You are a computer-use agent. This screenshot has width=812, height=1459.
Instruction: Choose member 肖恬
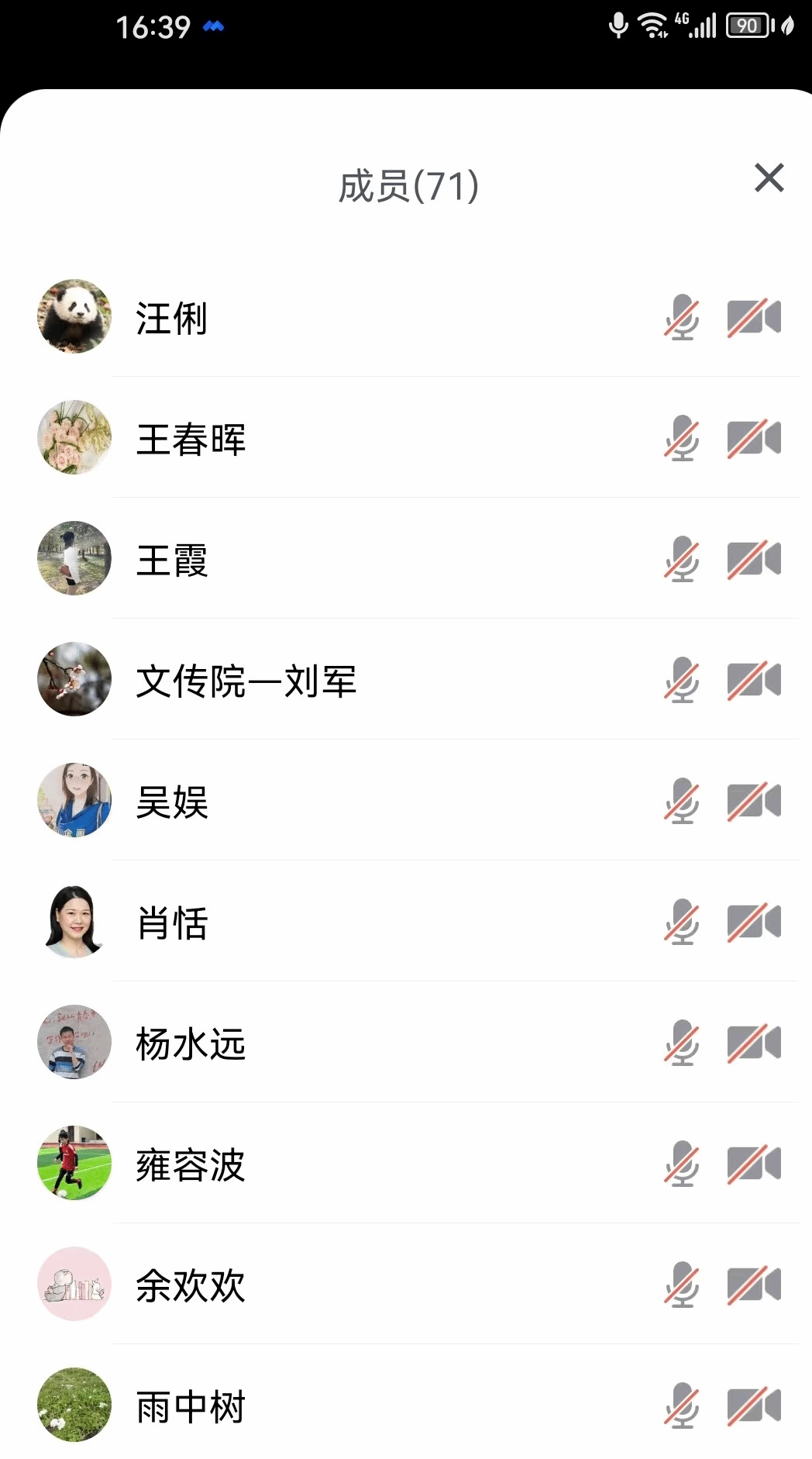click(x=171, y=923)
